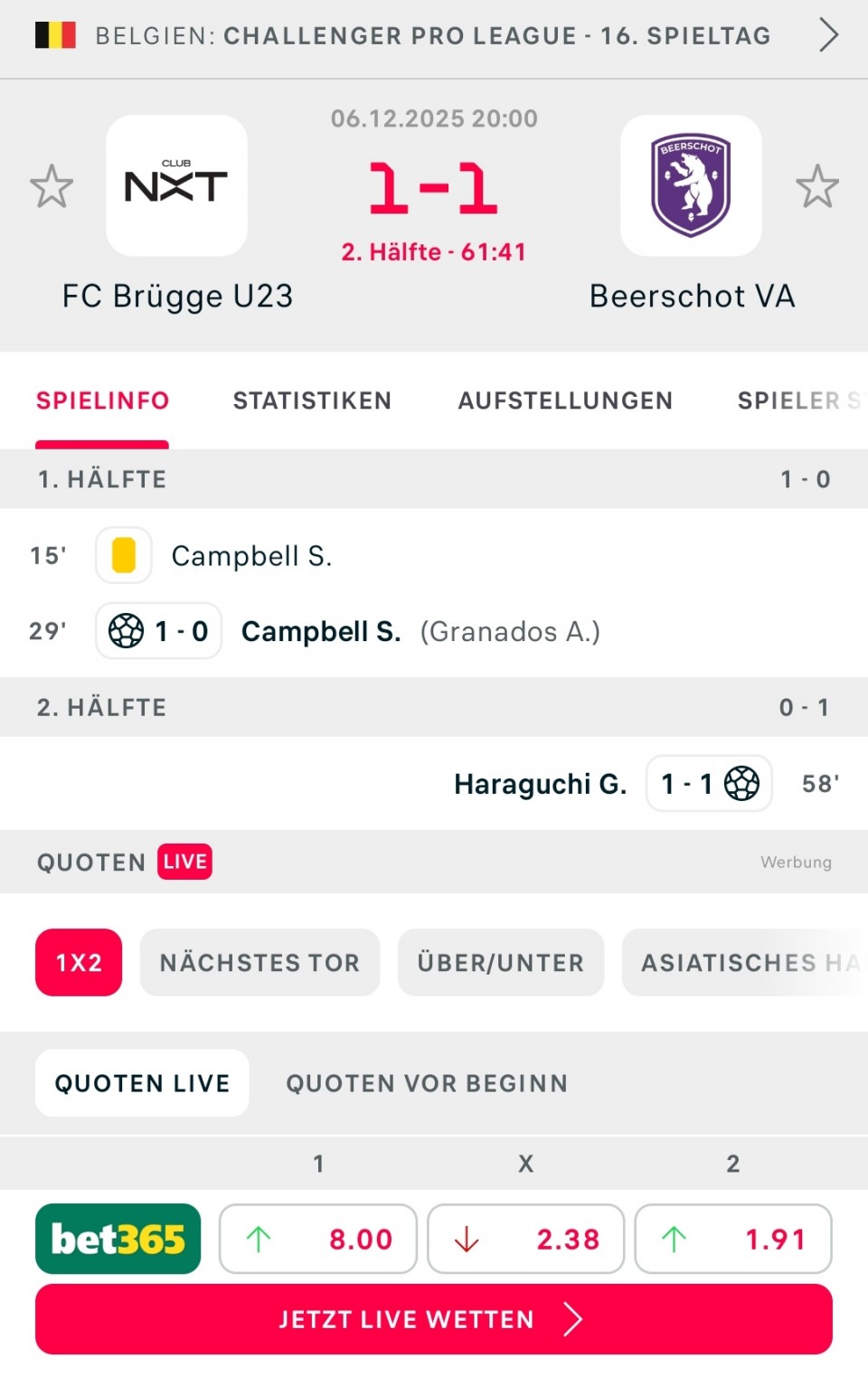Favorite FC Brügge U23 with the star
The height and width of the screenshot is (1377, 868).
click(x=52, y=186)
